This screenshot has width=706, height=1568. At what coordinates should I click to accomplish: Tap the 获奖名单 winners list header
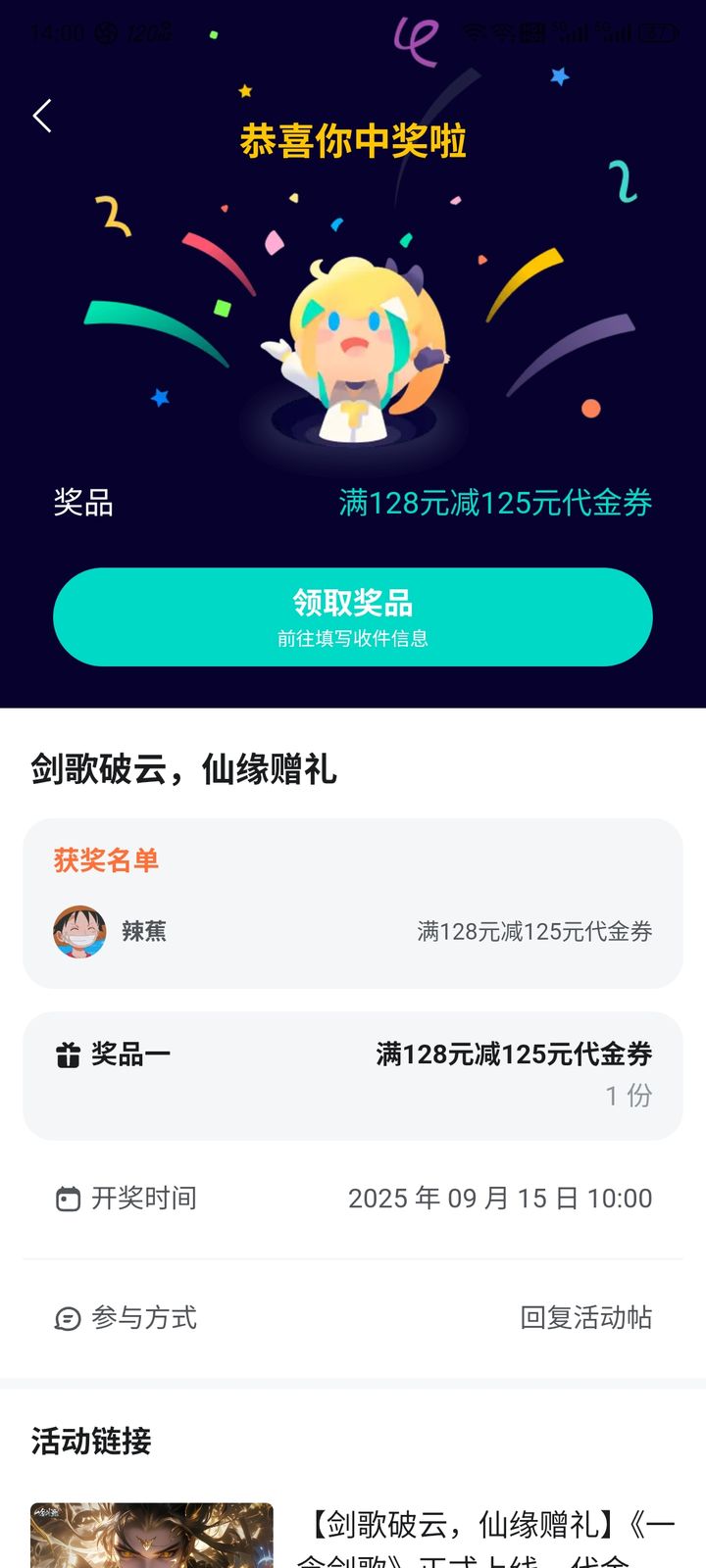(x=109, y=859)
